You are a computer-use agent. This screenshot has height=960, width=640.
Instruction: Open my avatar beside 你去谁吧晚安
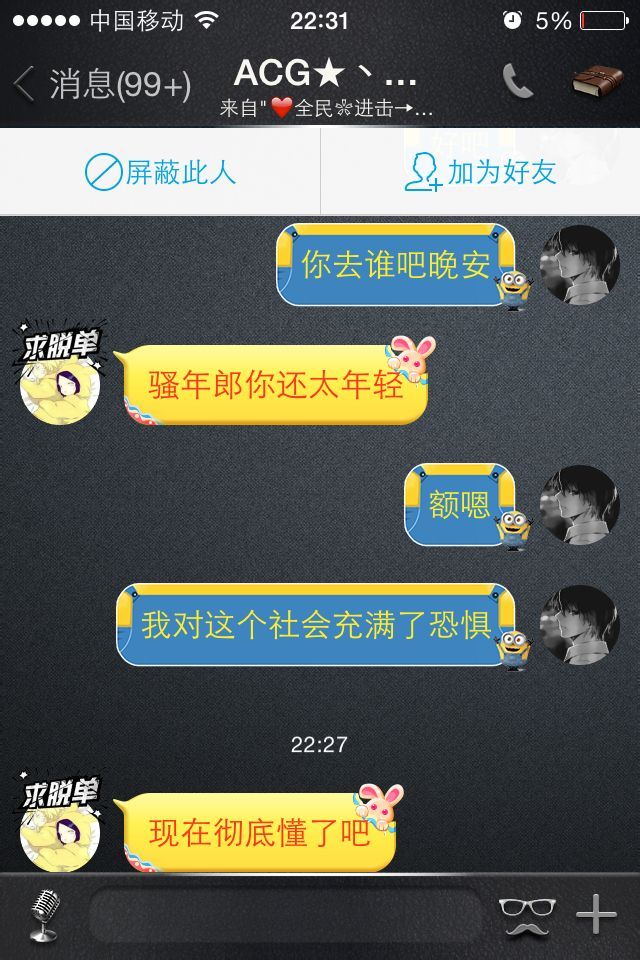(x=580, y=265)
